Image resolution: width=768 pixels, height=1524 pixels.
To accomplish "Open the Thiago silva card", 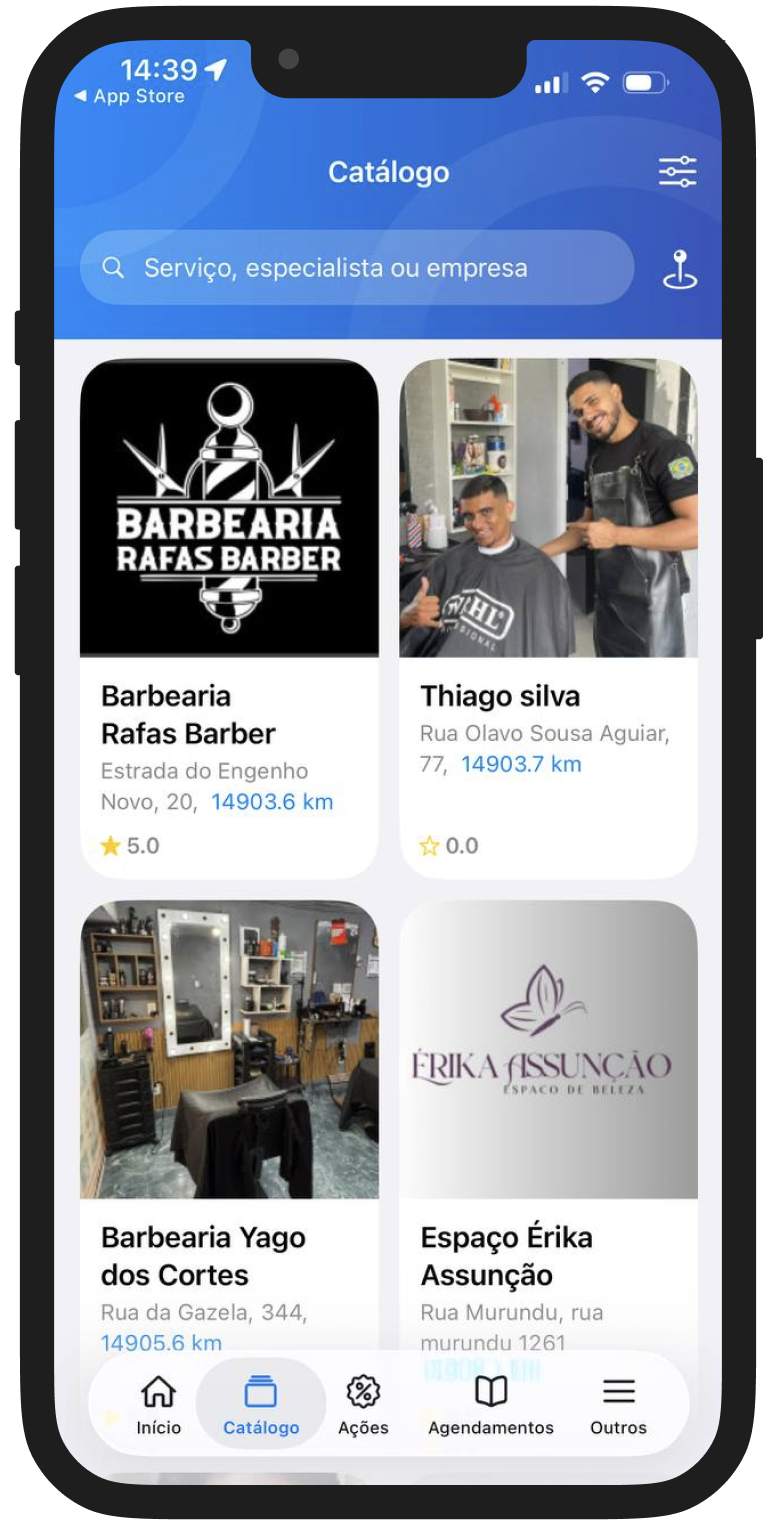I will point(548,600).
